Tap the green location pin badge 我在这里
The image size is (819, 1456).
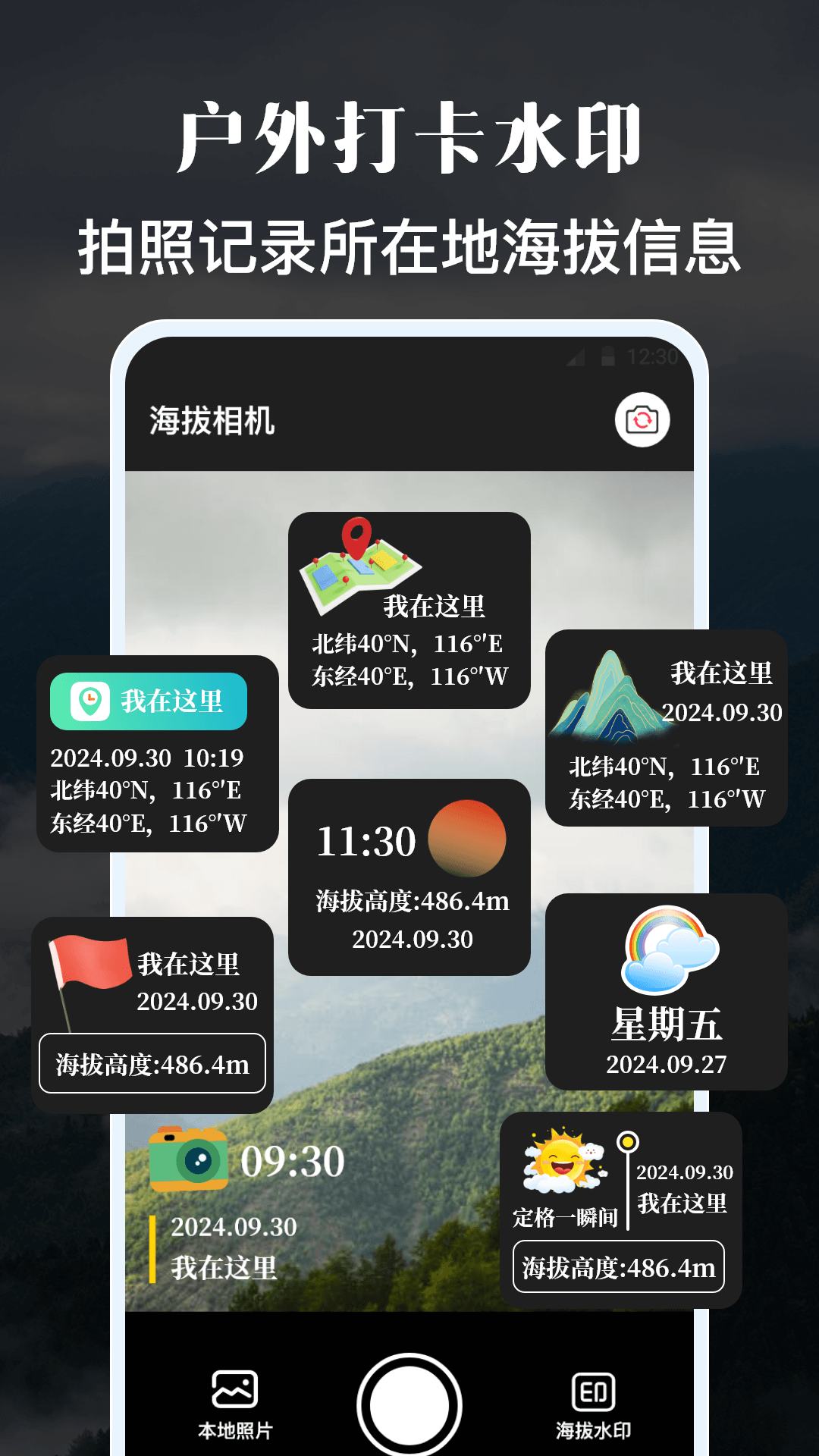pyautogui.click(x=148, y=703)
